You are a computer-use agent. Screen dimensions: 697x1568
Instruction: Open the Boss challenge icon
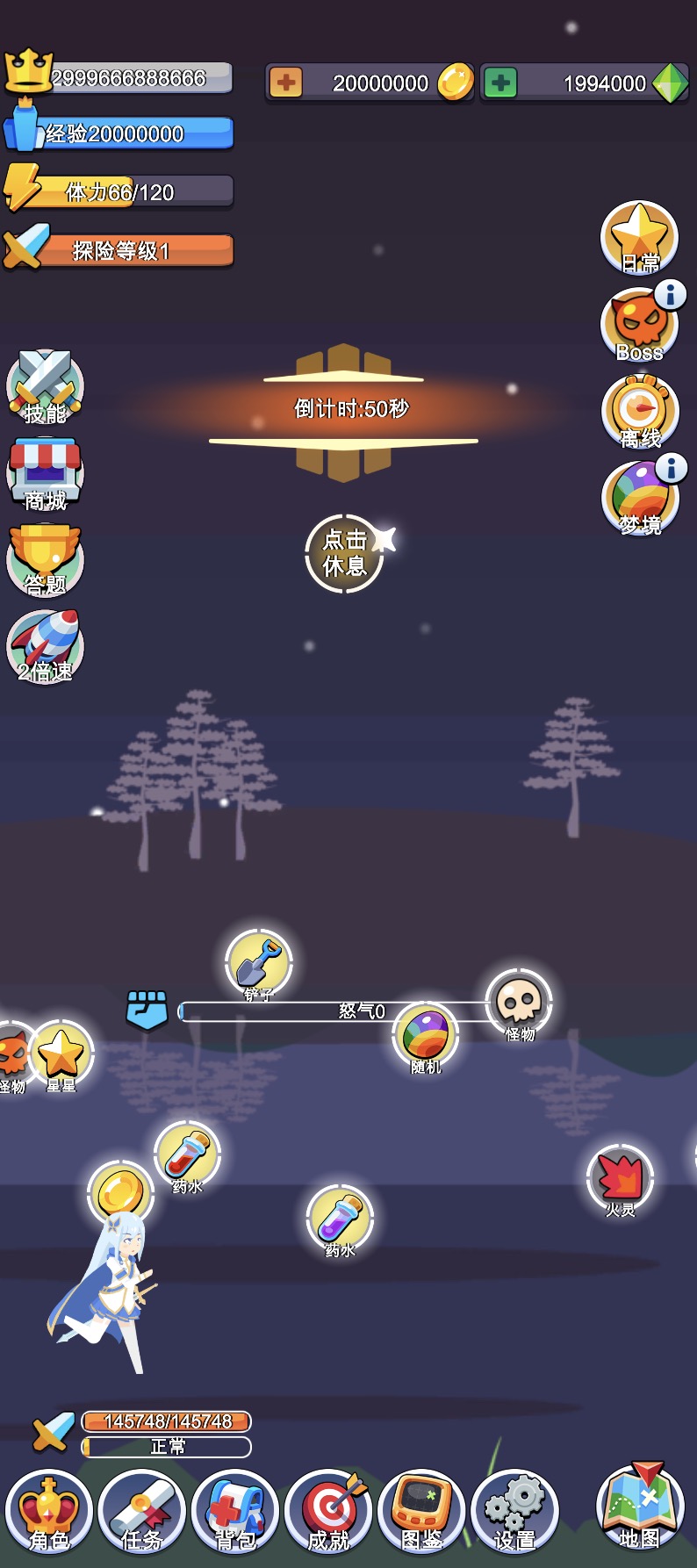[x=638, y=325]
